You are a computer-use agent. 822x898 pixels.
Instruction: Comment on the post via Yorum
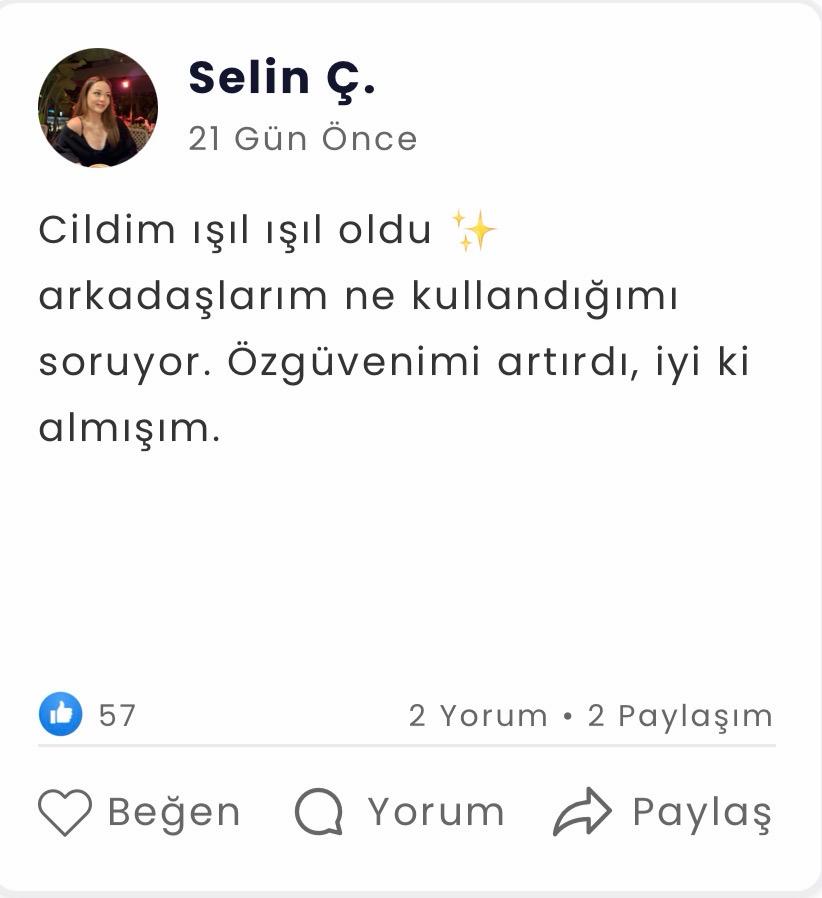click(x=399, y=812)
